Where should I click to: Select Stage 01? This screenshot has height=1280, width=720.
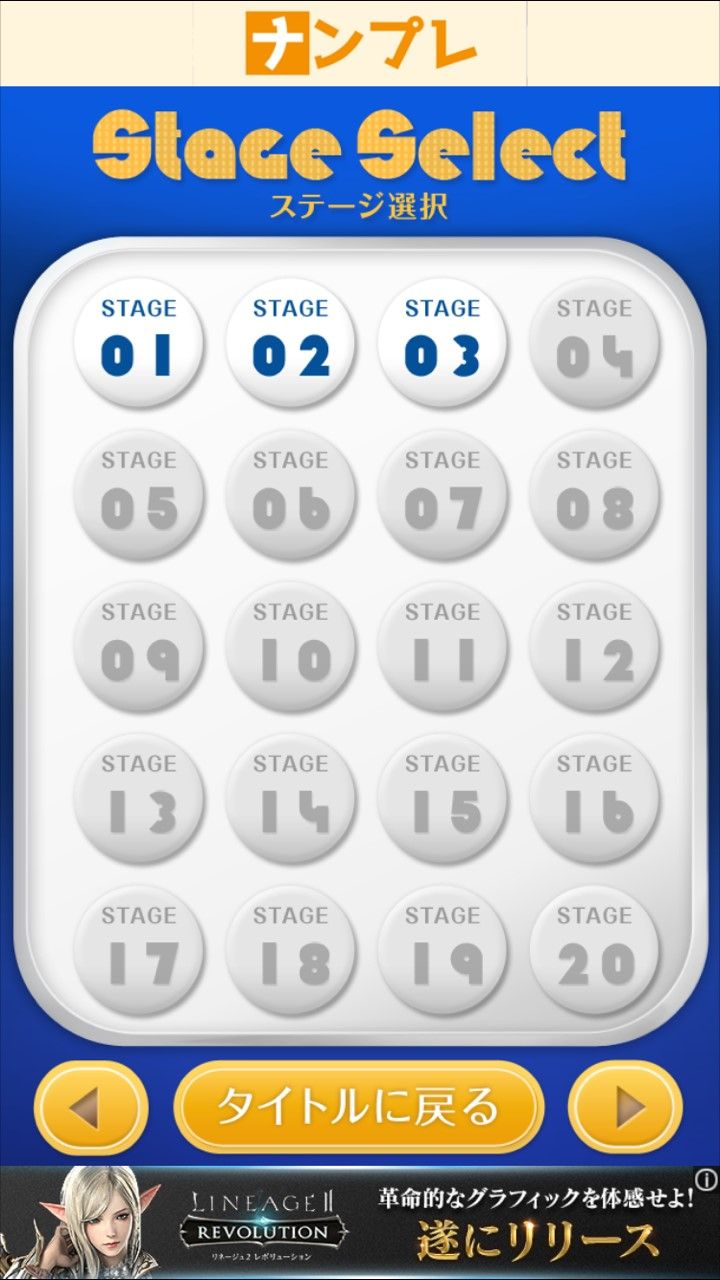coord(138,341)
